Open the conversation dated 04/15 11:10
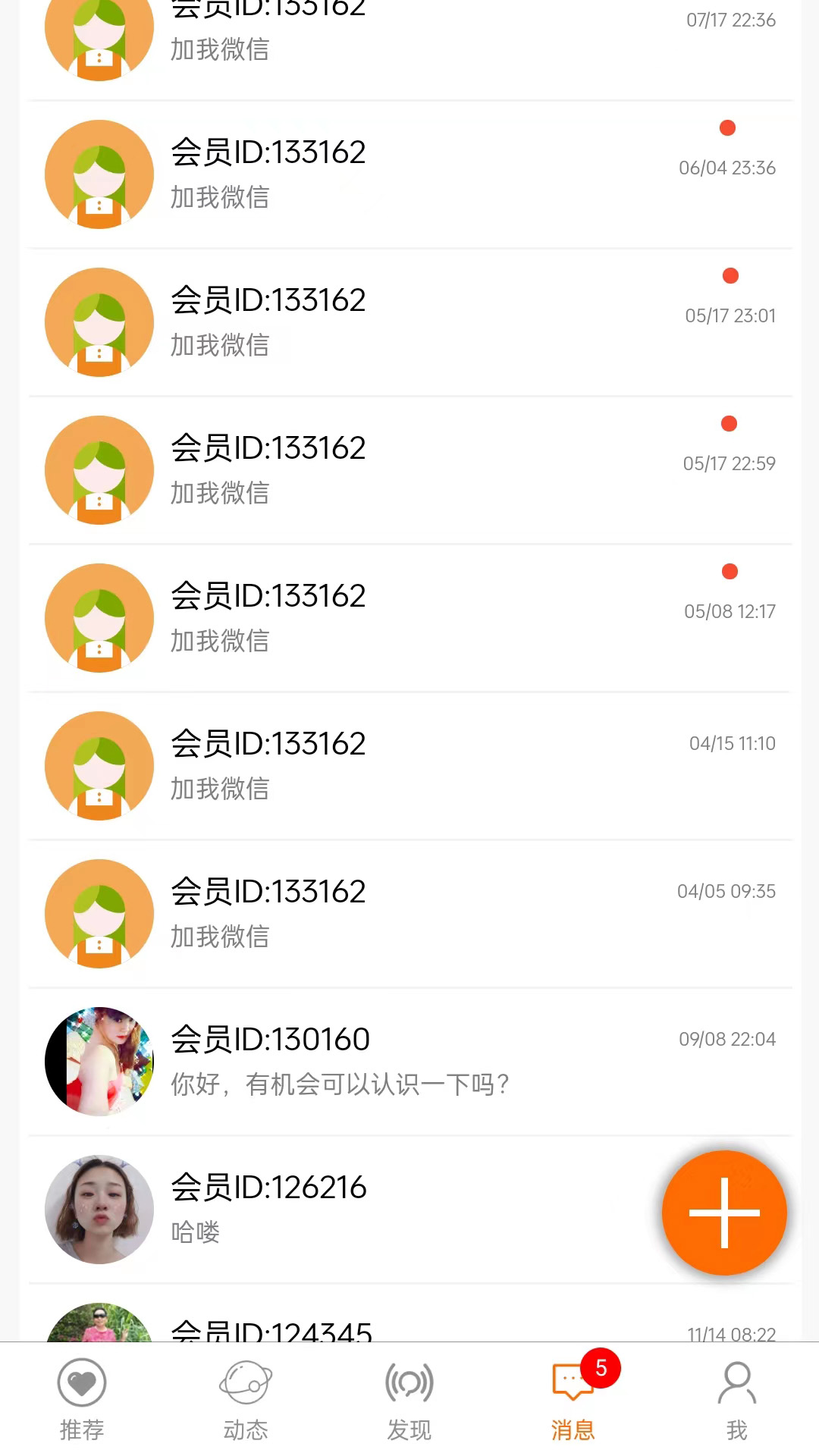 [x=409, y=766]
